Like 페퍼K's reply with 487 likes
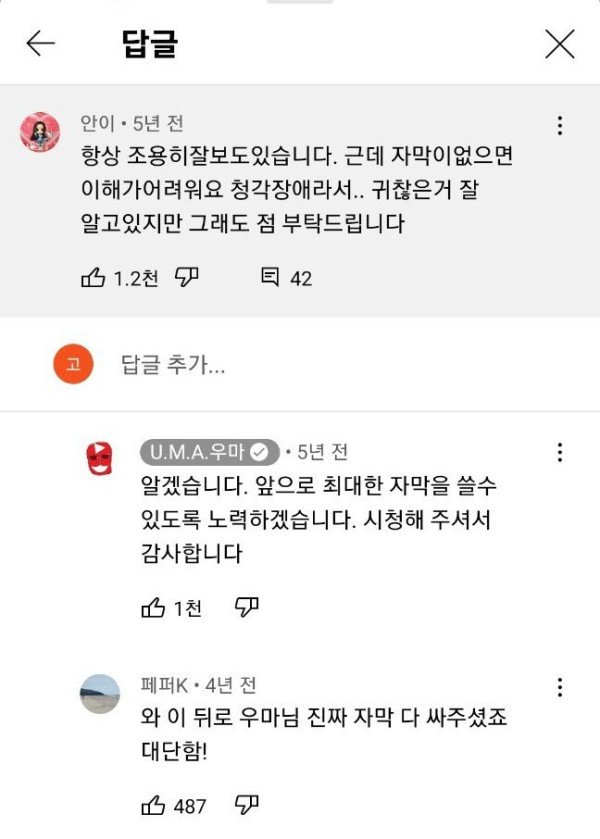The width and height of the screenshot is (600, 839). pyautogui.click(x=153, y=805)
